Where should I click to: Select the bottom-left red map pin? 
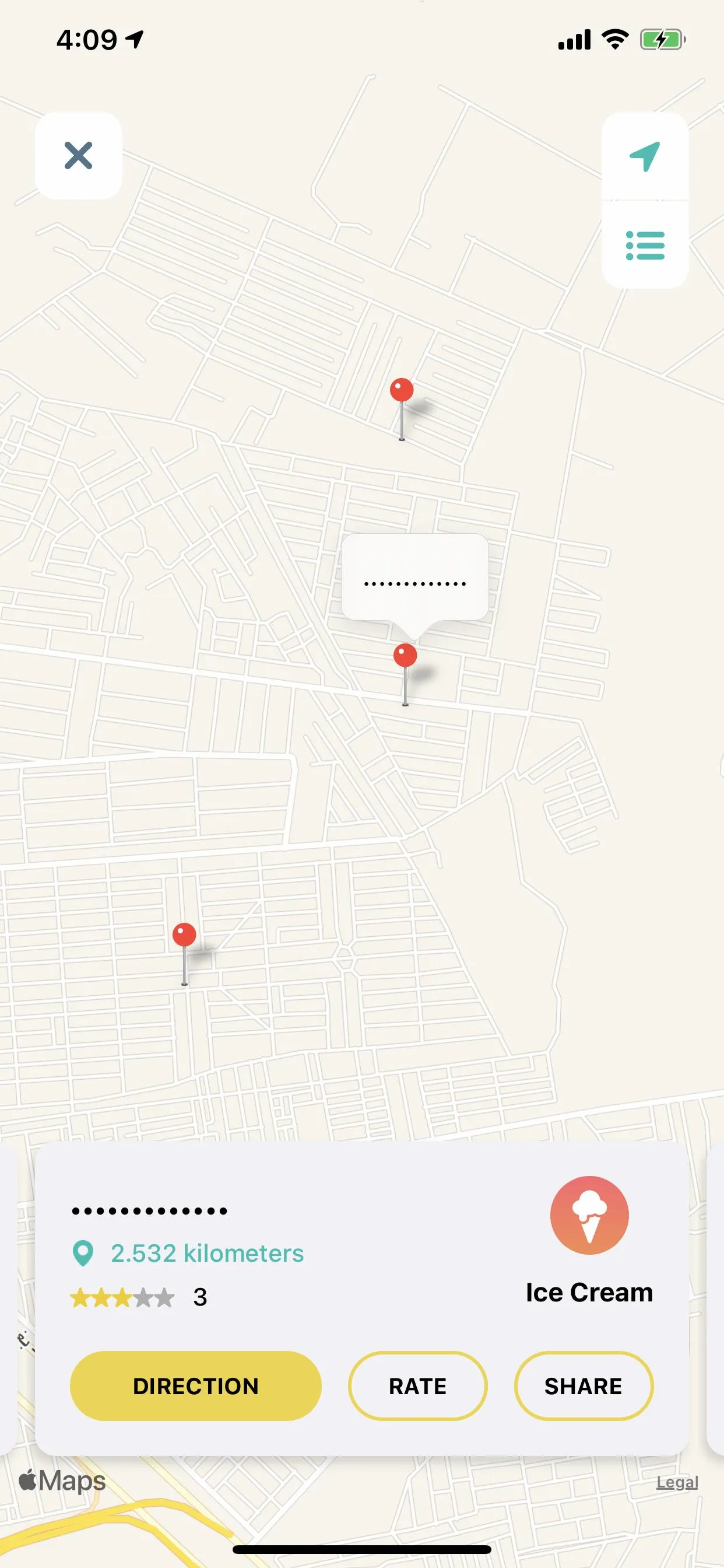pos(184,935)
